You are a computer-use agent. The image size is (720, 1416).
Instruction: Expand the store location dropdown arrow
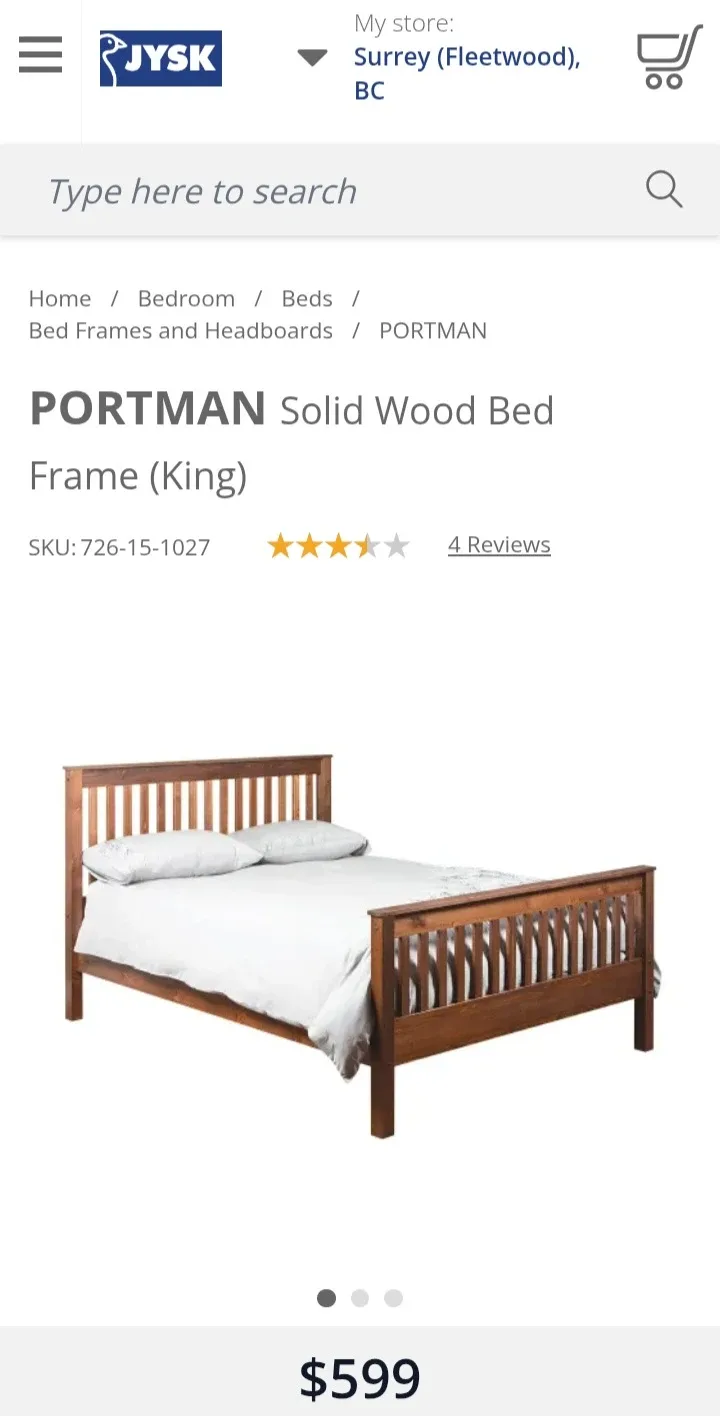point(312,58)
